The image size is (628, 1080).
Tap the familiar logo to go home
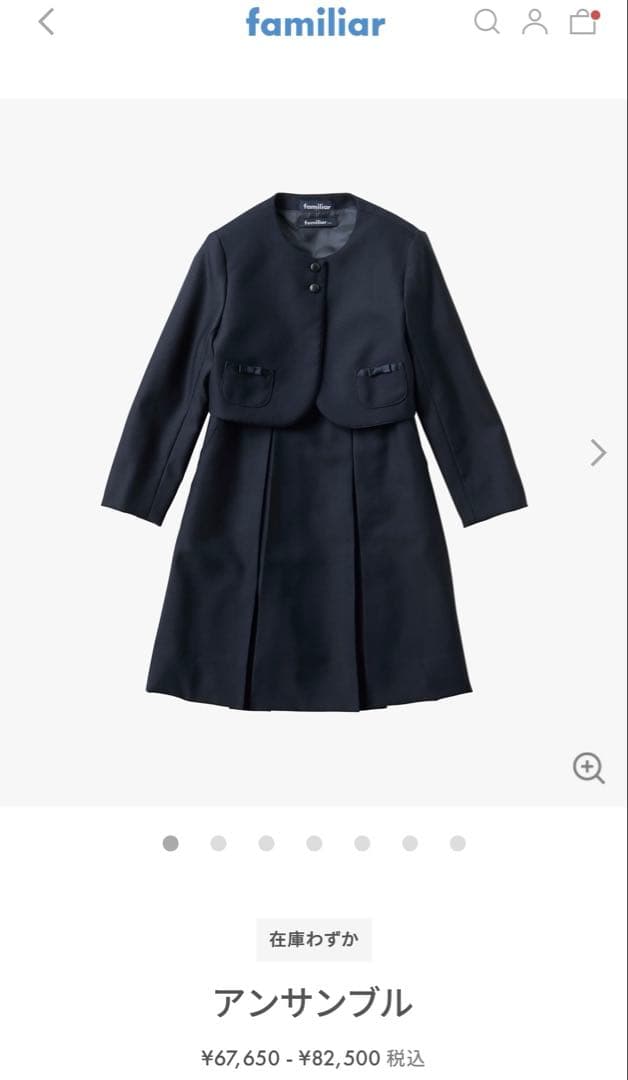point(315,22)
